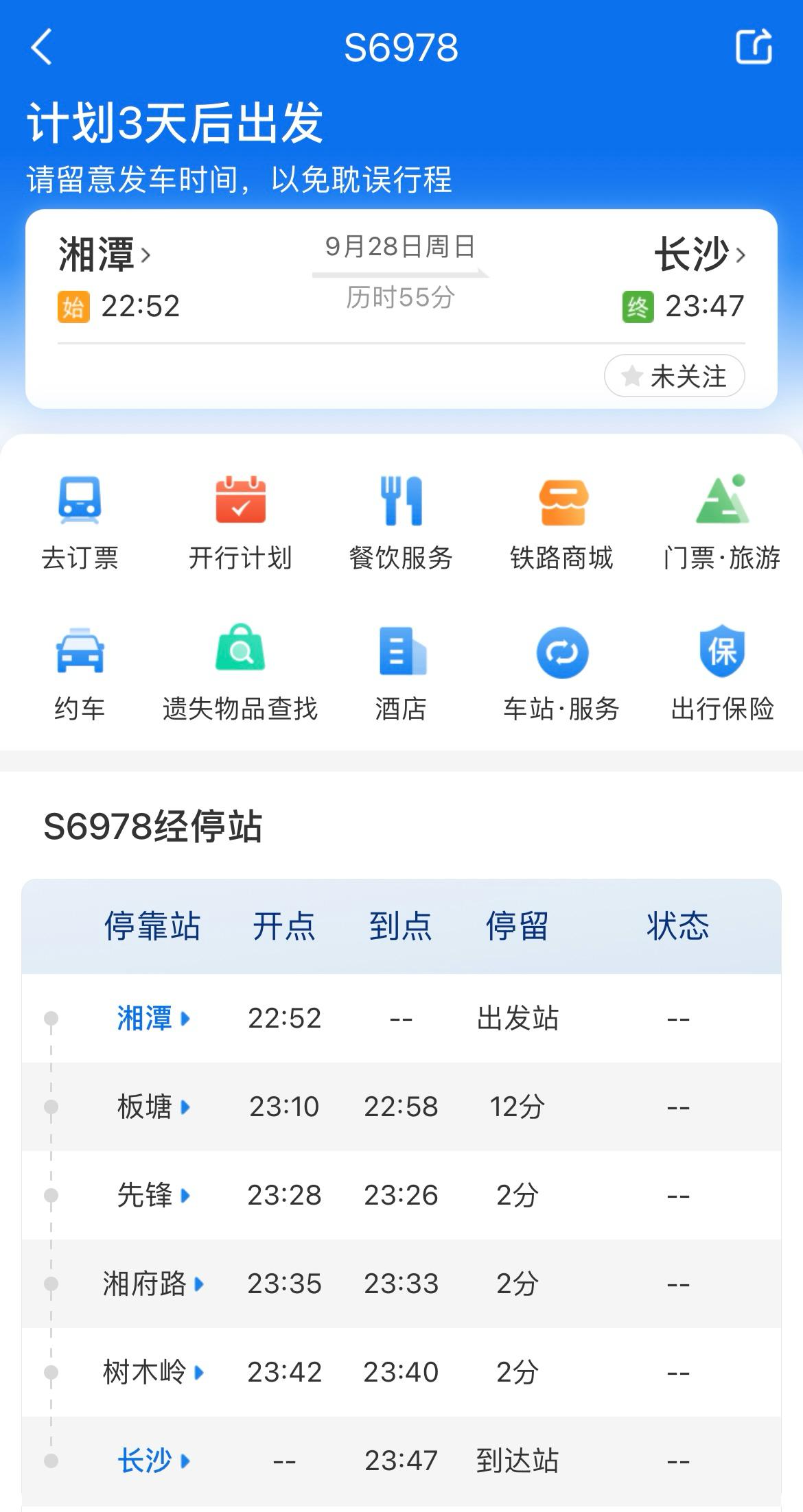Open the 开行计划 operation plan icon
The width and height of the screenshot is (803, 1512).
tap(241, 521)
